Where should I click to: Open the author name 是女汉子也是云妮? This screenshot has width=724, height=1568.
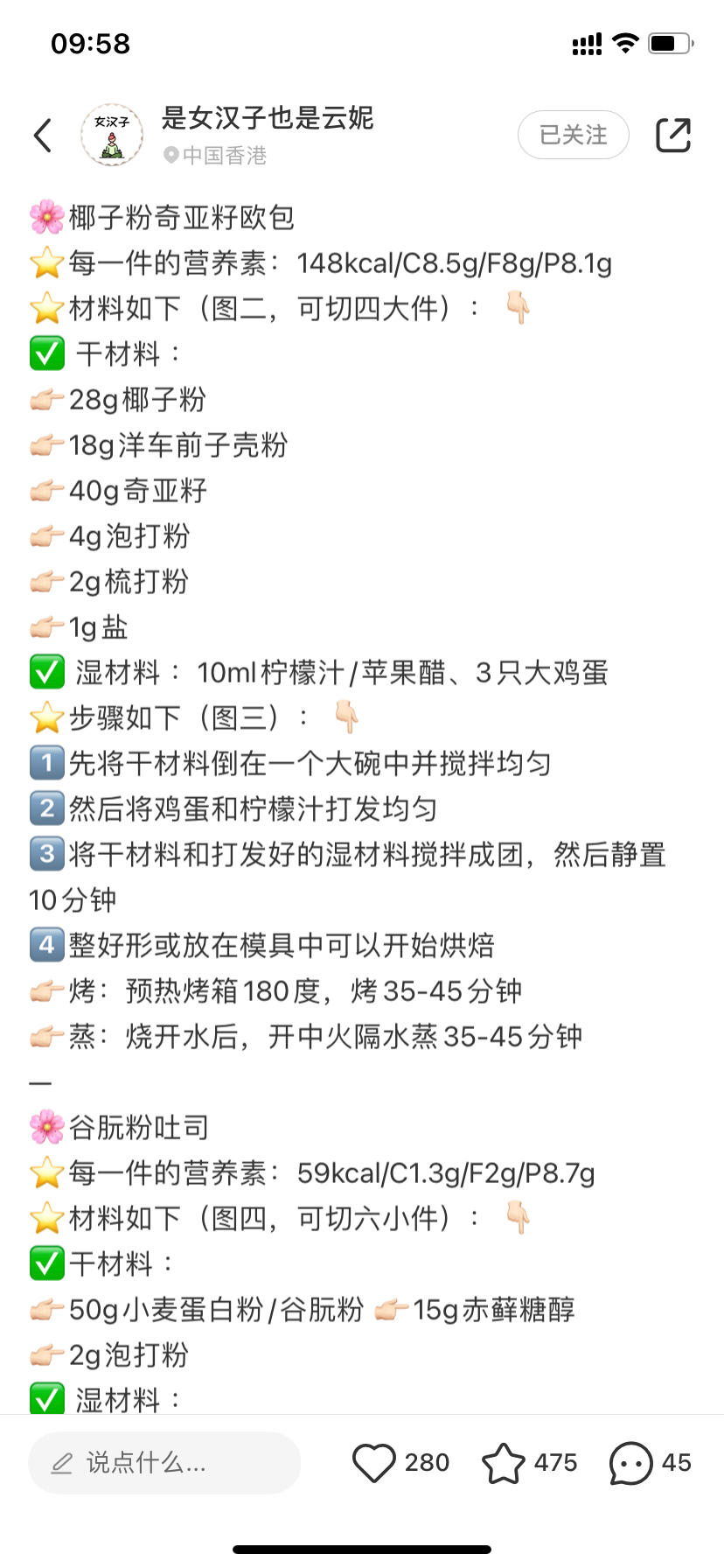pos(268,118)
